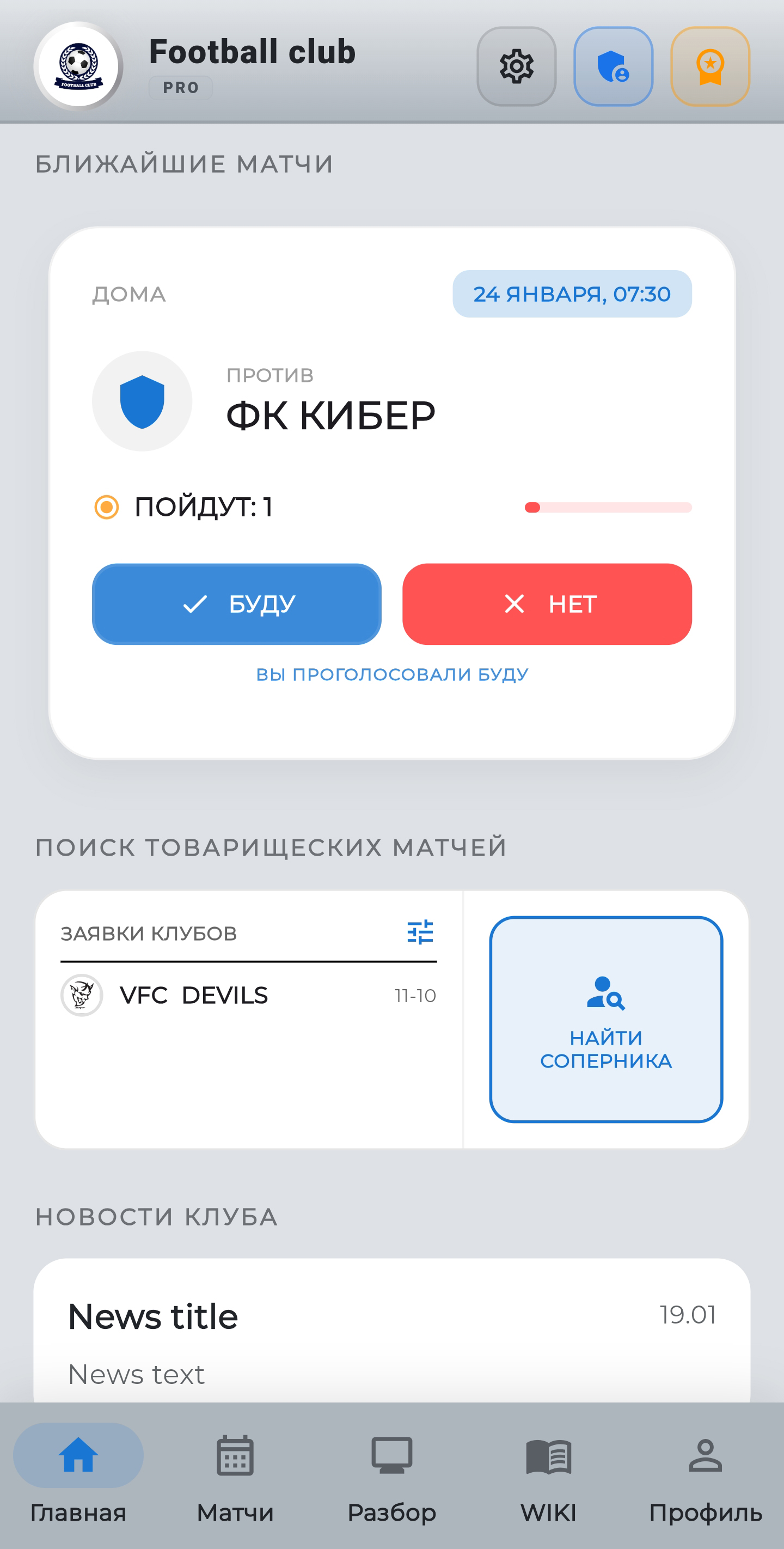Open the WIKI book icon

548,1456
